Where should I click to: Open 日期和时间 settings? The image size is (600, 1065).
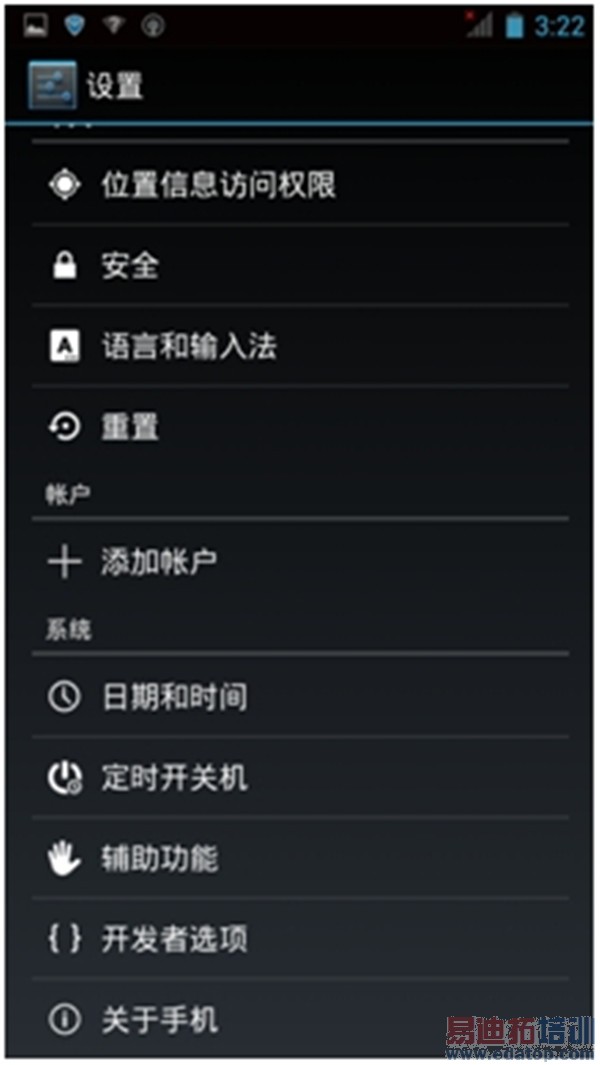coord(174,697)
